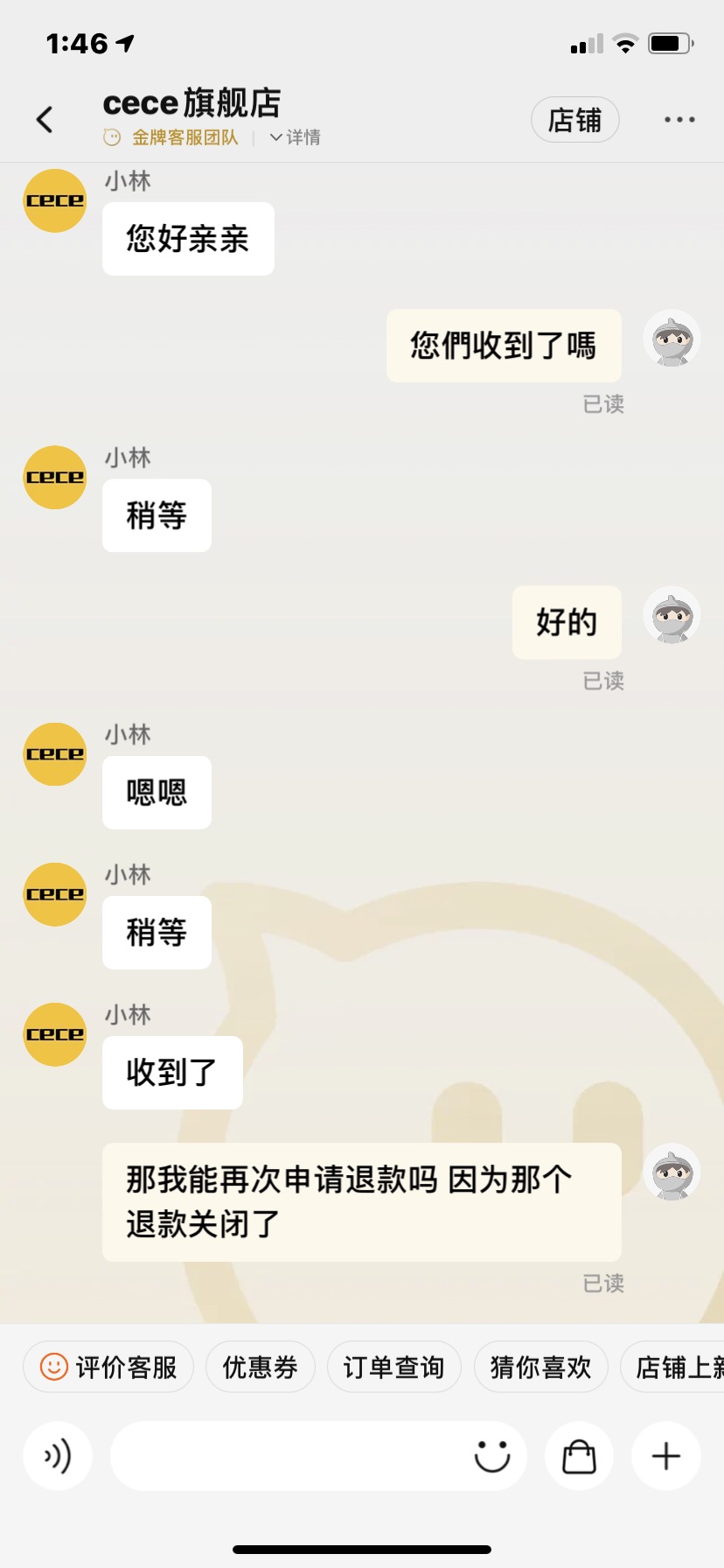Select the 订单查询 order lookup chip
The height and width of the screenshot is (1568, 724).
[x=393, y=1367]
